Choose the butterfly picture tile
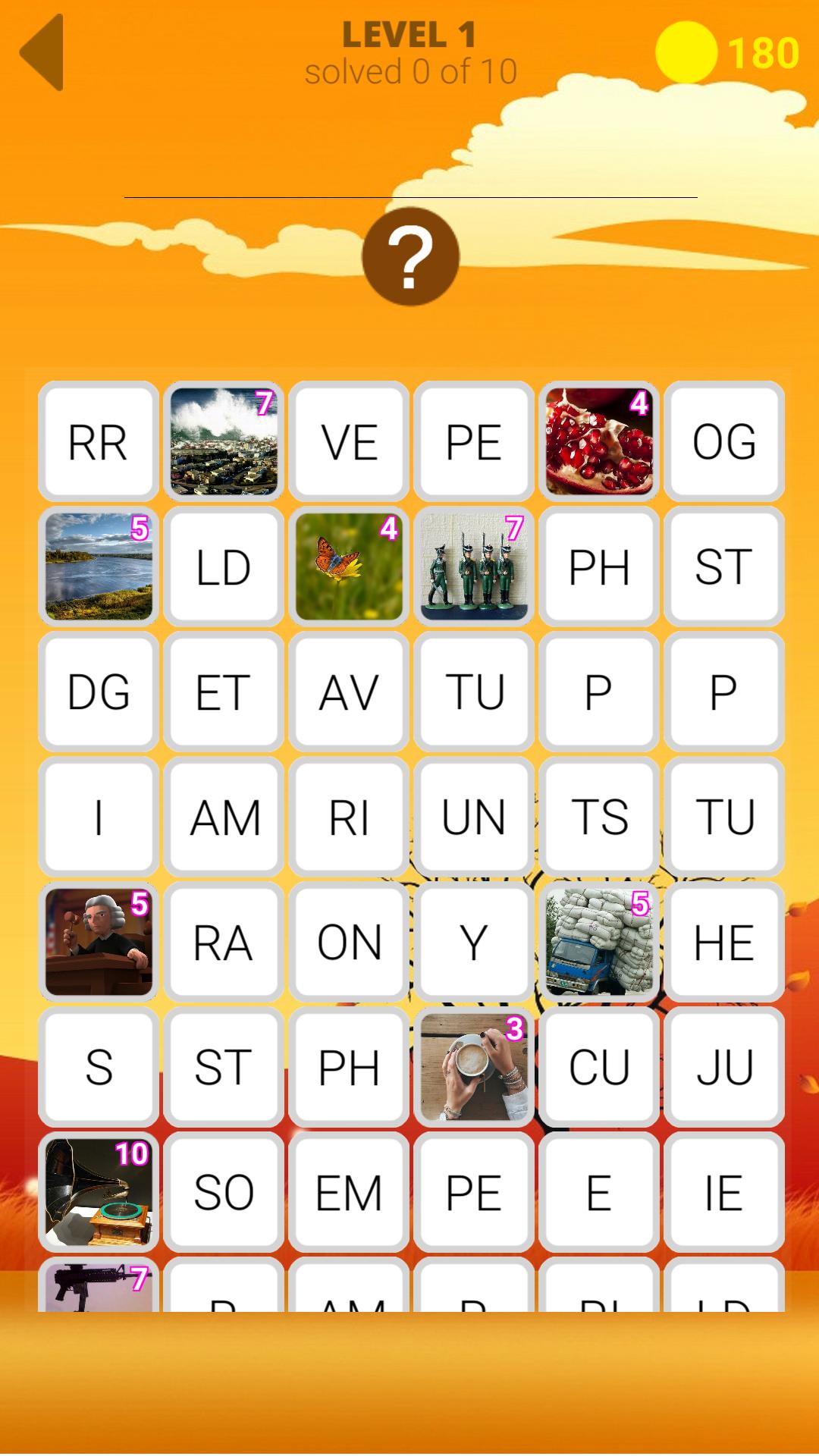The height and width of the screenshot is (1456, 819). pyautogui.click(x=349, y=566)
